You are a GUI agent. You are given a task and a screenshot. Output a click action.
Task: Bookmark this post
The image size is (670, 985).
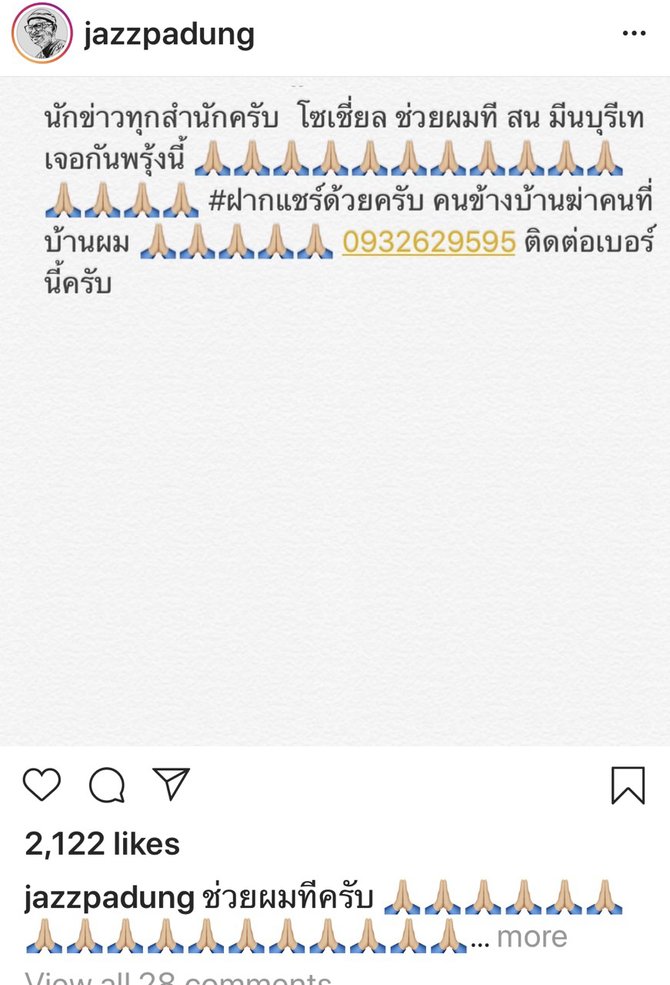pos(628,786)
